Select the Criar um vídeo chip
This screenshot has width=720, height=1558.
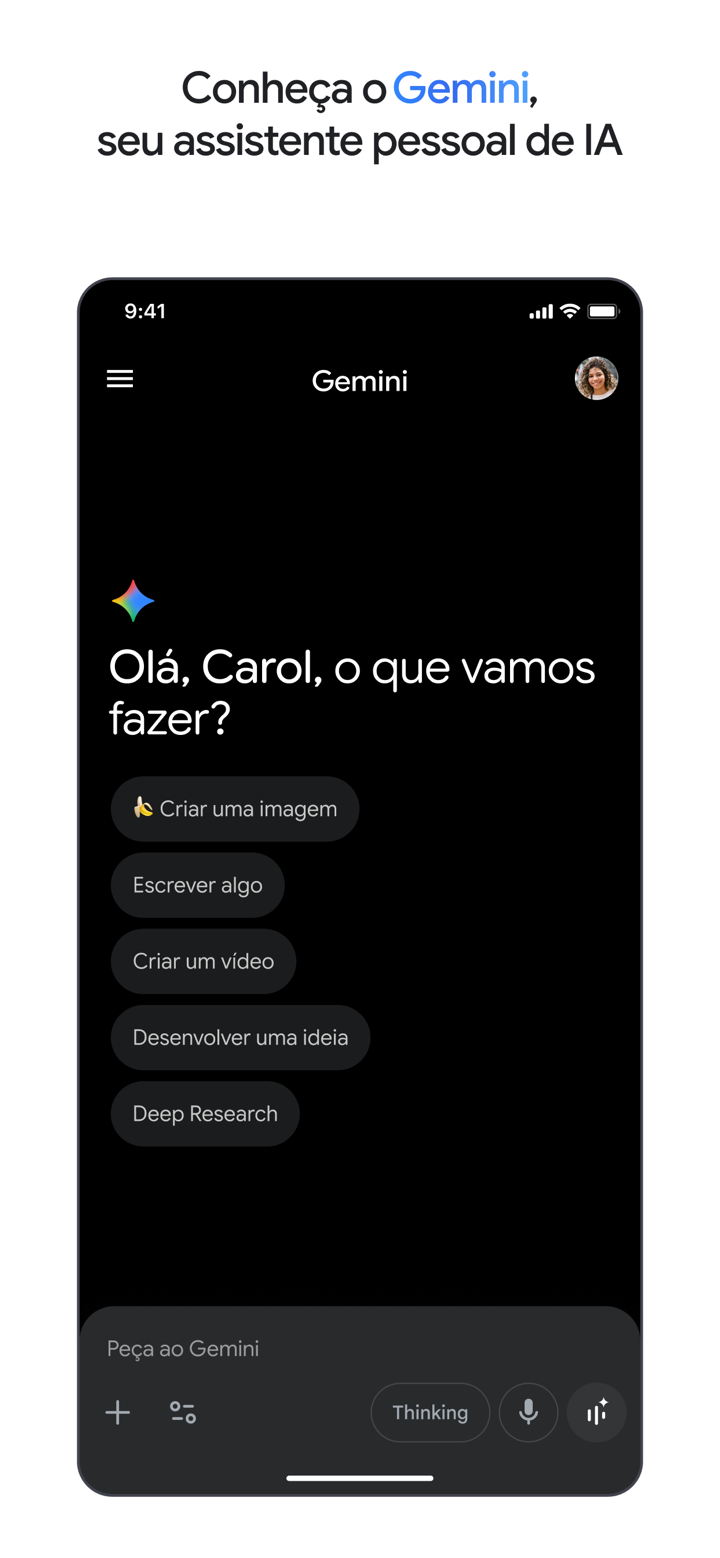pos(203,961)
